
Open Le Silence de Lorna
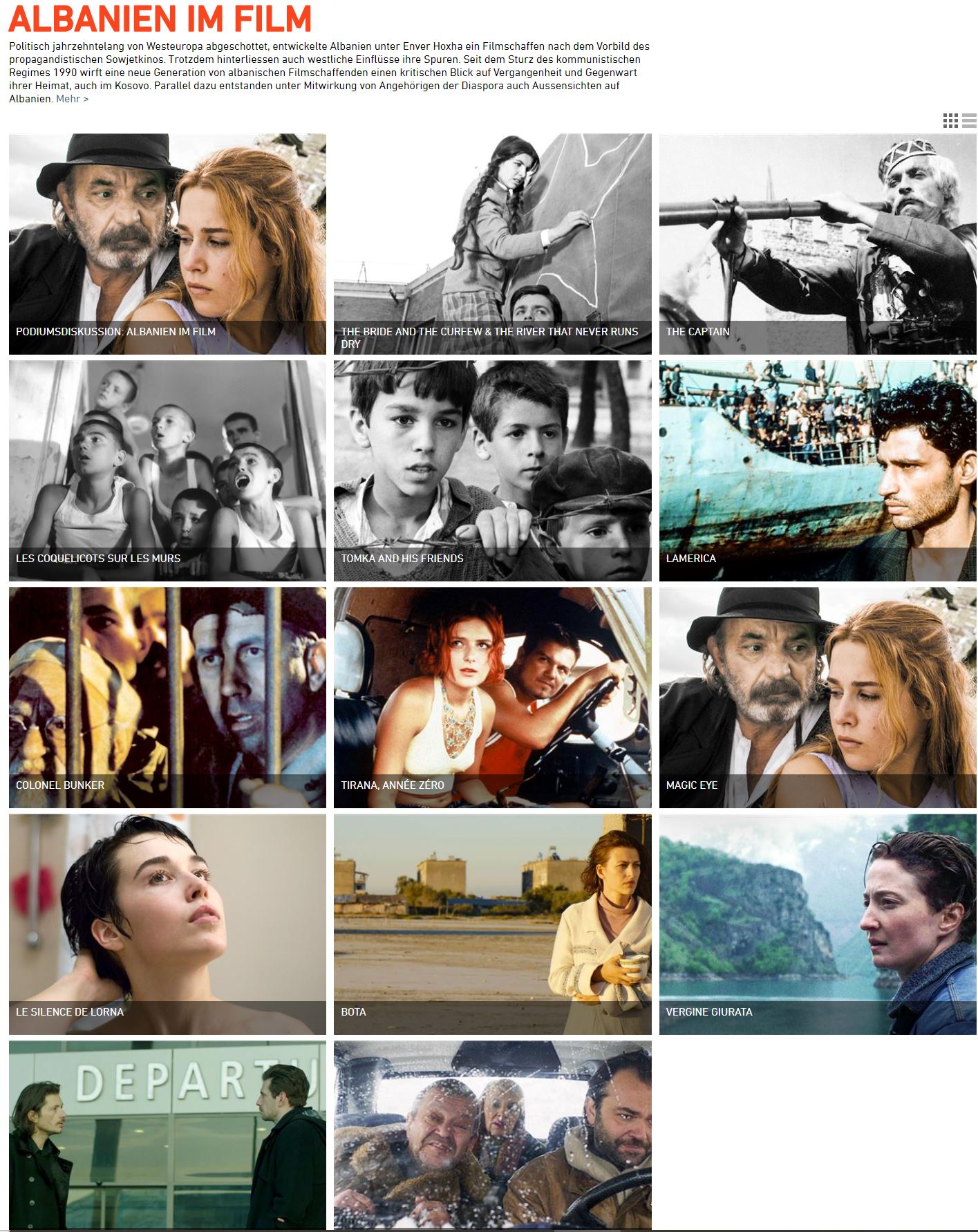click(x=167, y=924)
